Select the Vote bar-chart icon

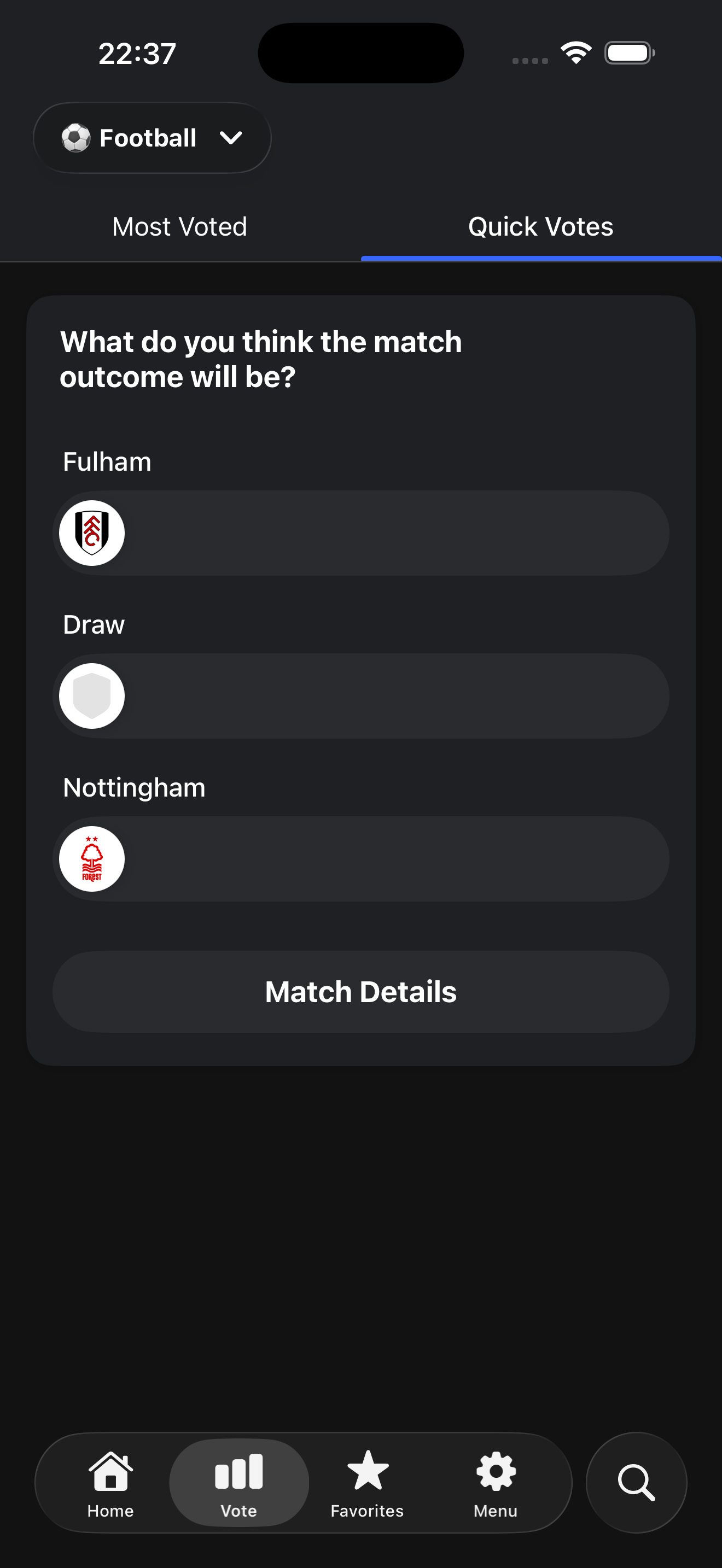click(238, 1471)
